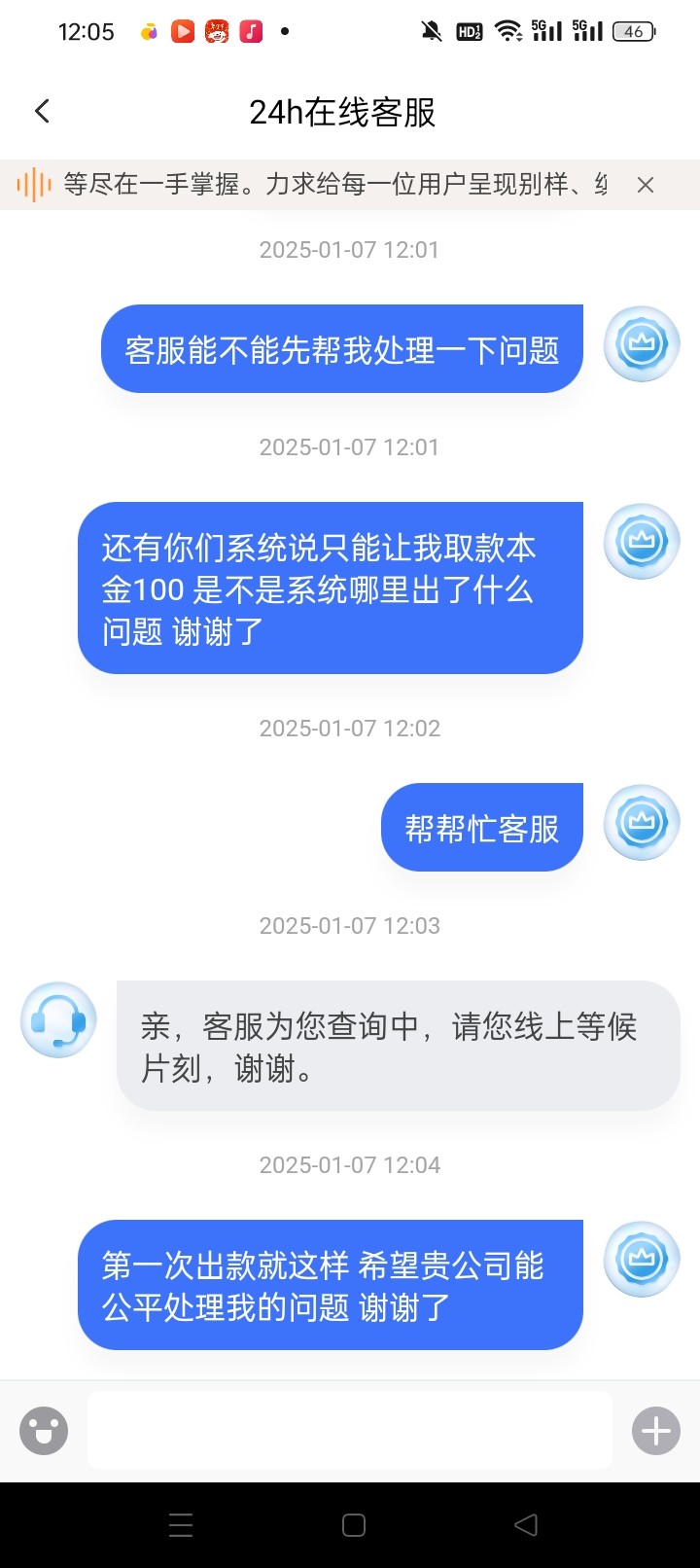Open the plus attachment menu
This screenshot has width=700, height=1568.
(x=656, y=1431)
